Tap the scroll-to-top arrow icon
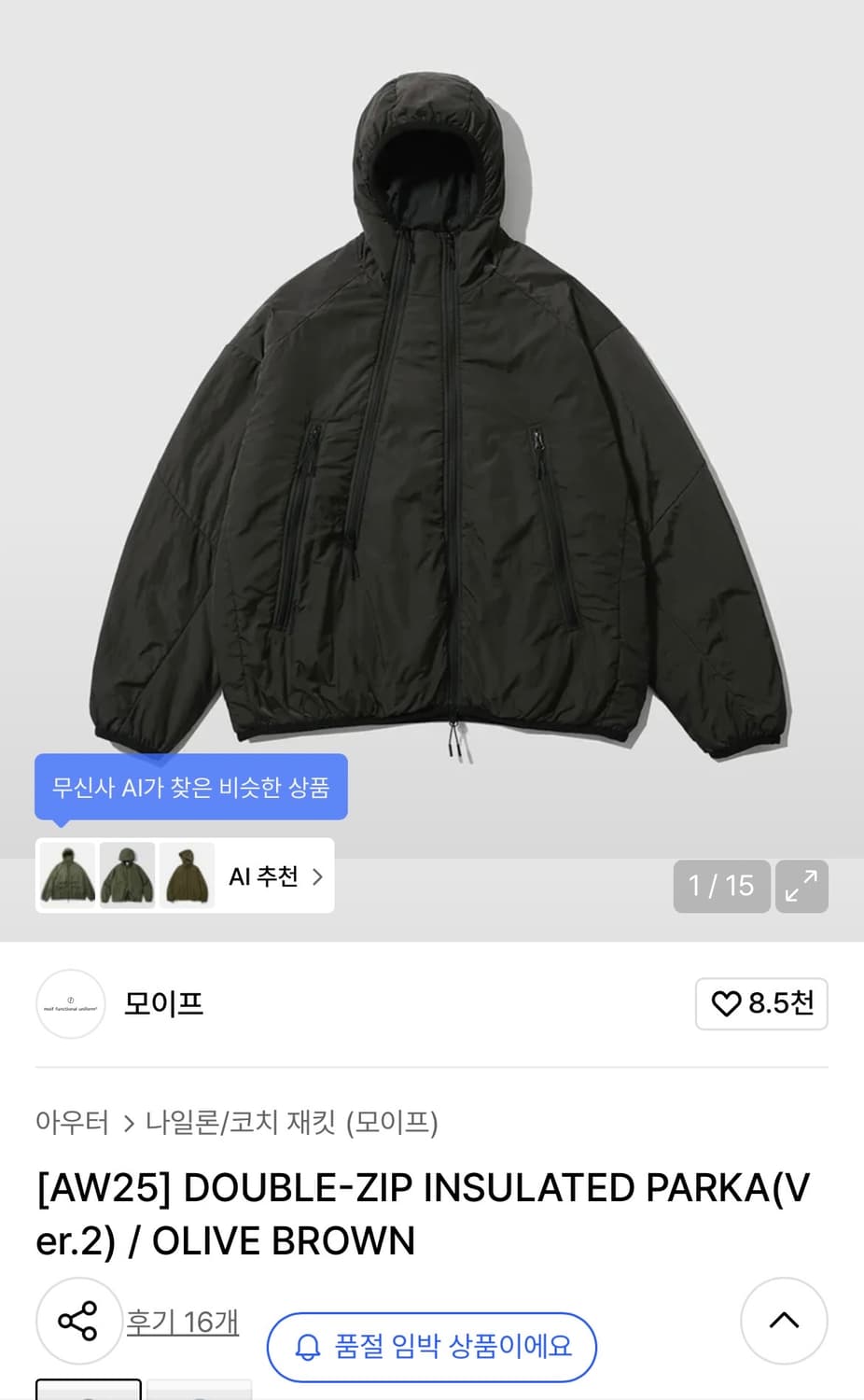 (784, 1321)
